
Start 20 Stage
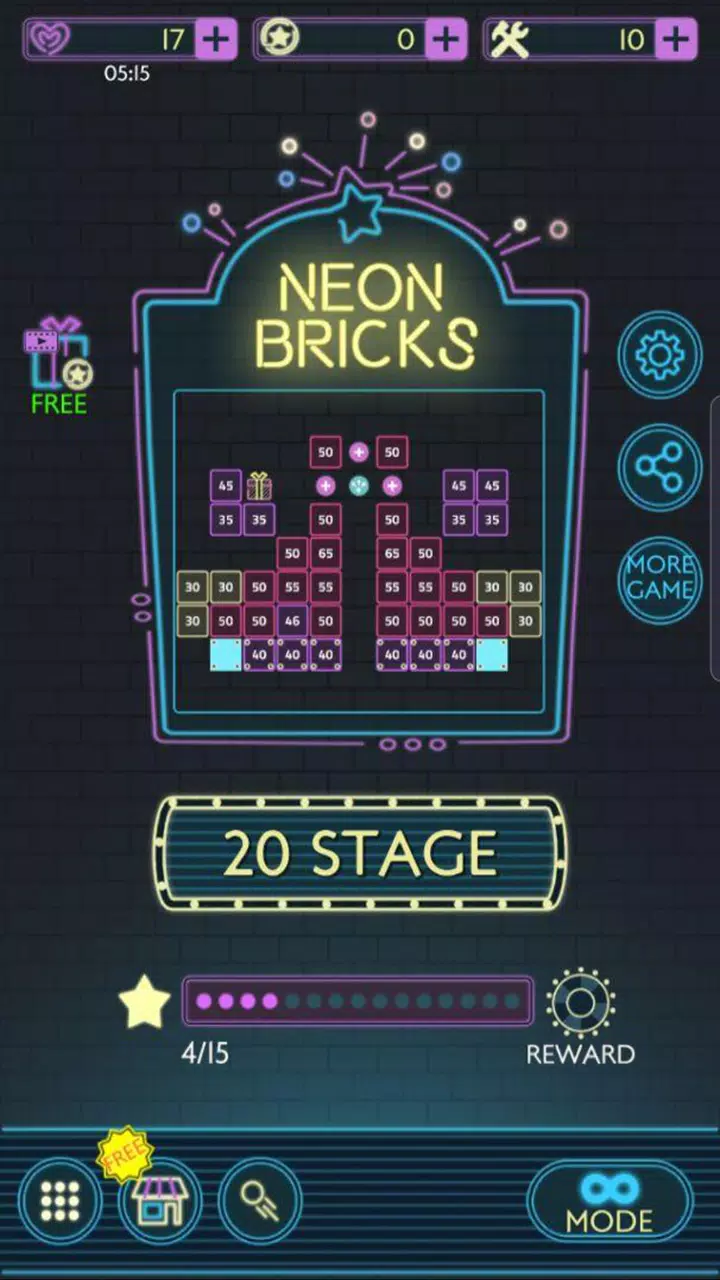(x=360, y=853)
